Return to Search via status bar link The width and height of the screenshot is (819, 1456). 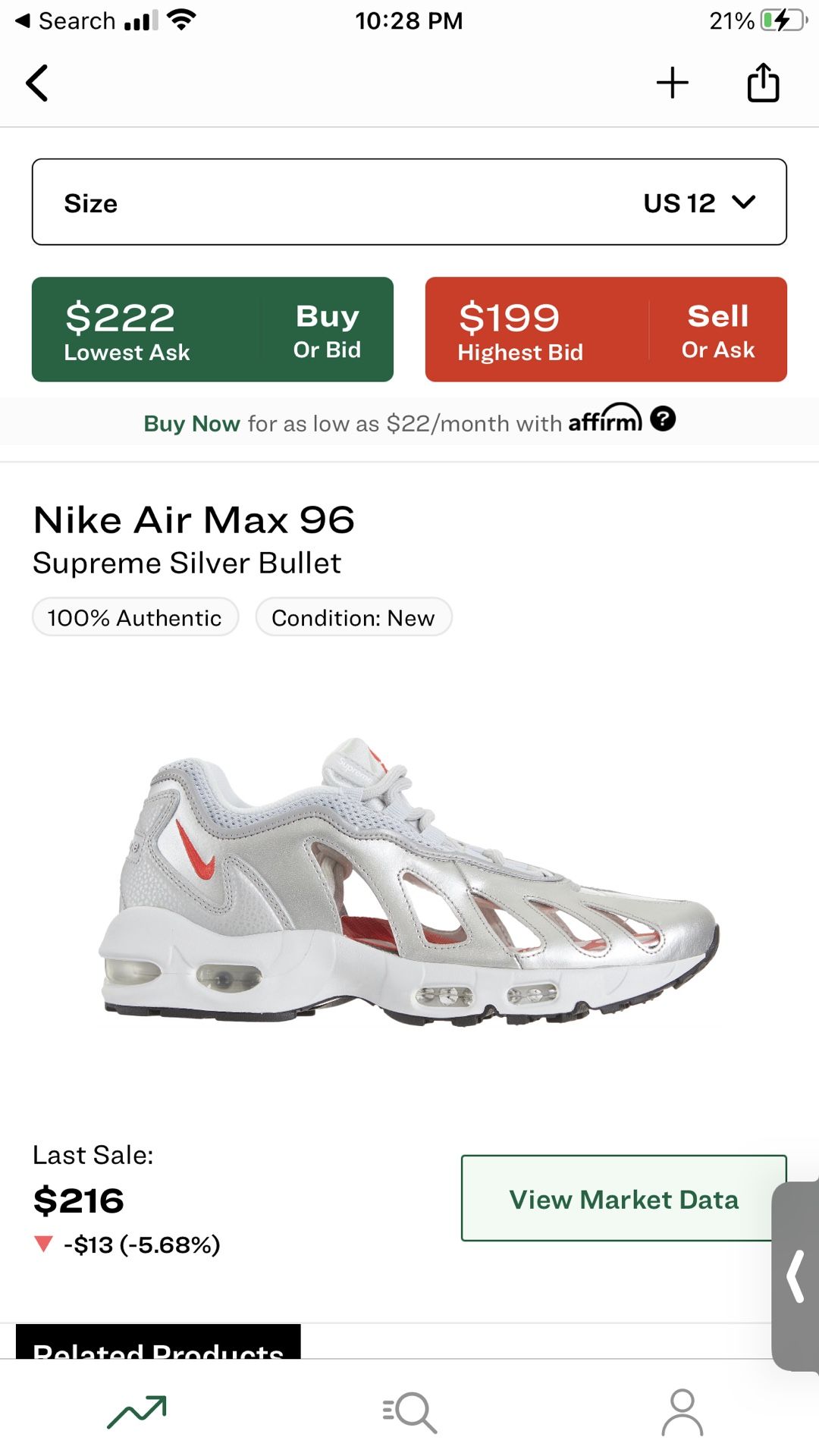[x=65, y=20]
